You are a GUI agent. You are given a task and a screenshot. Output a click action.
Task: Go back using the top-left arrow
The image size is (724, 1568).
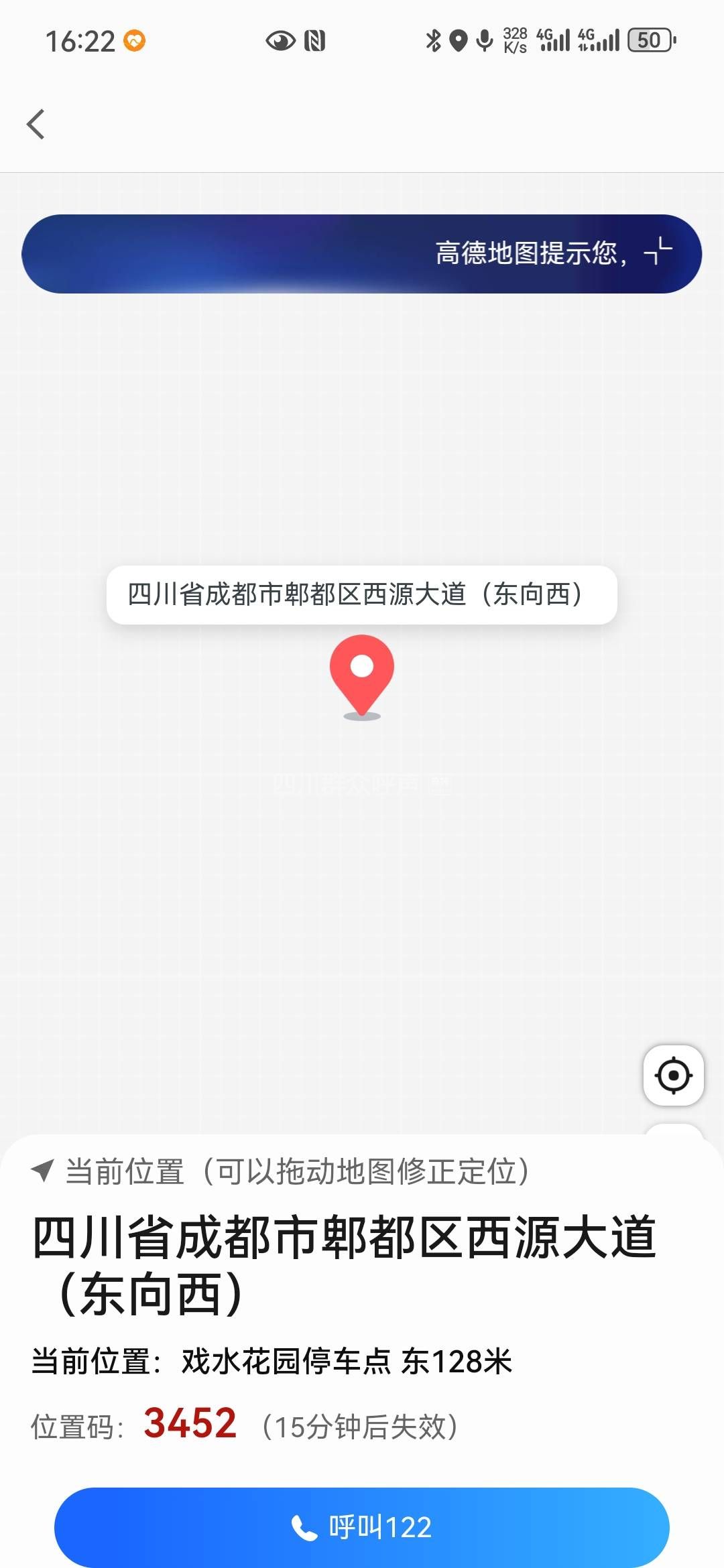pyautogui.click(x=36, y=125)
